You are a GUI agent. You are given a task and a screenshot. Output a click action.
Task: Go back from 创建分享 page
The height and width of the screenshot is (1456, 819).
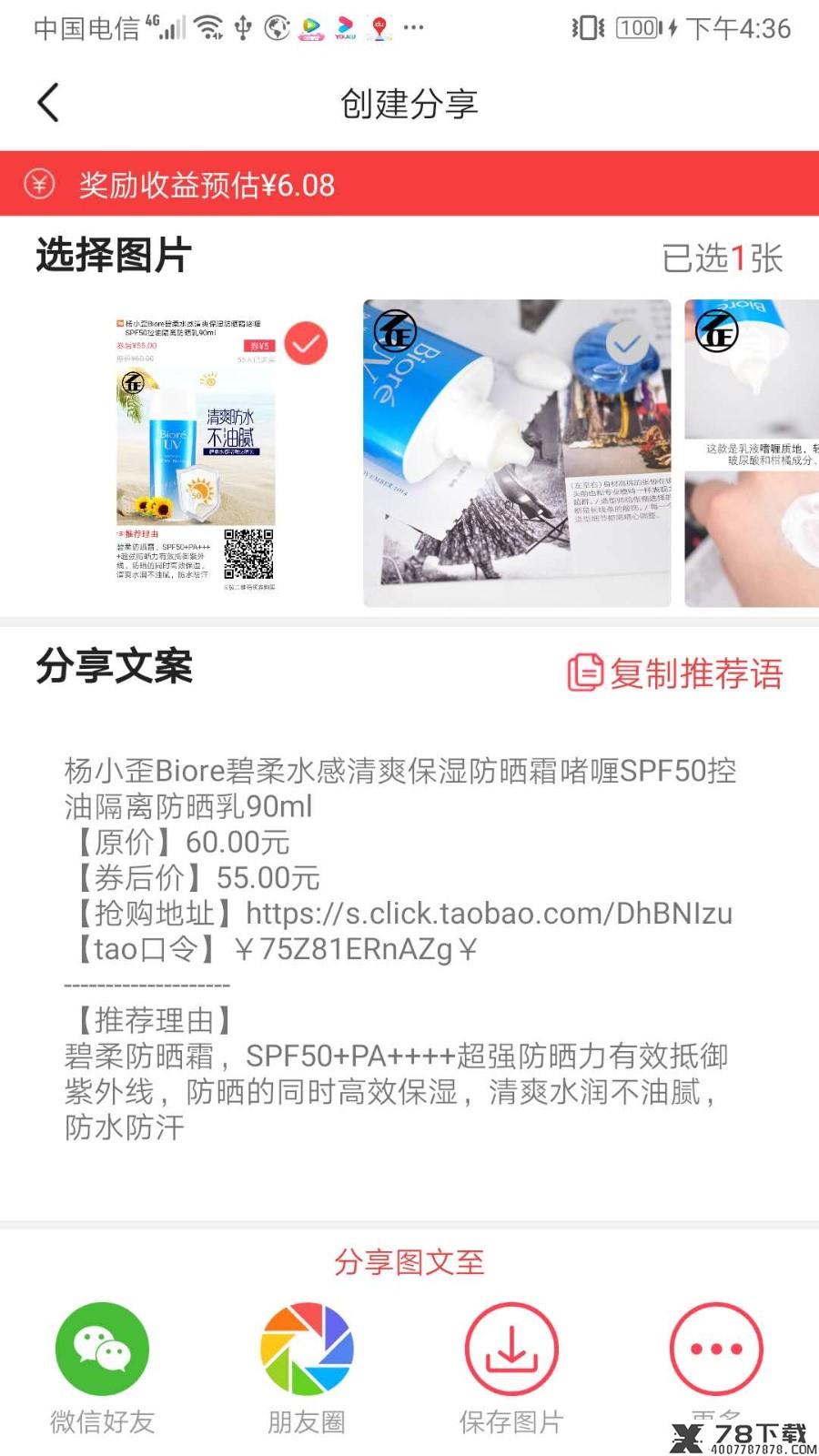tap(49, 103)
